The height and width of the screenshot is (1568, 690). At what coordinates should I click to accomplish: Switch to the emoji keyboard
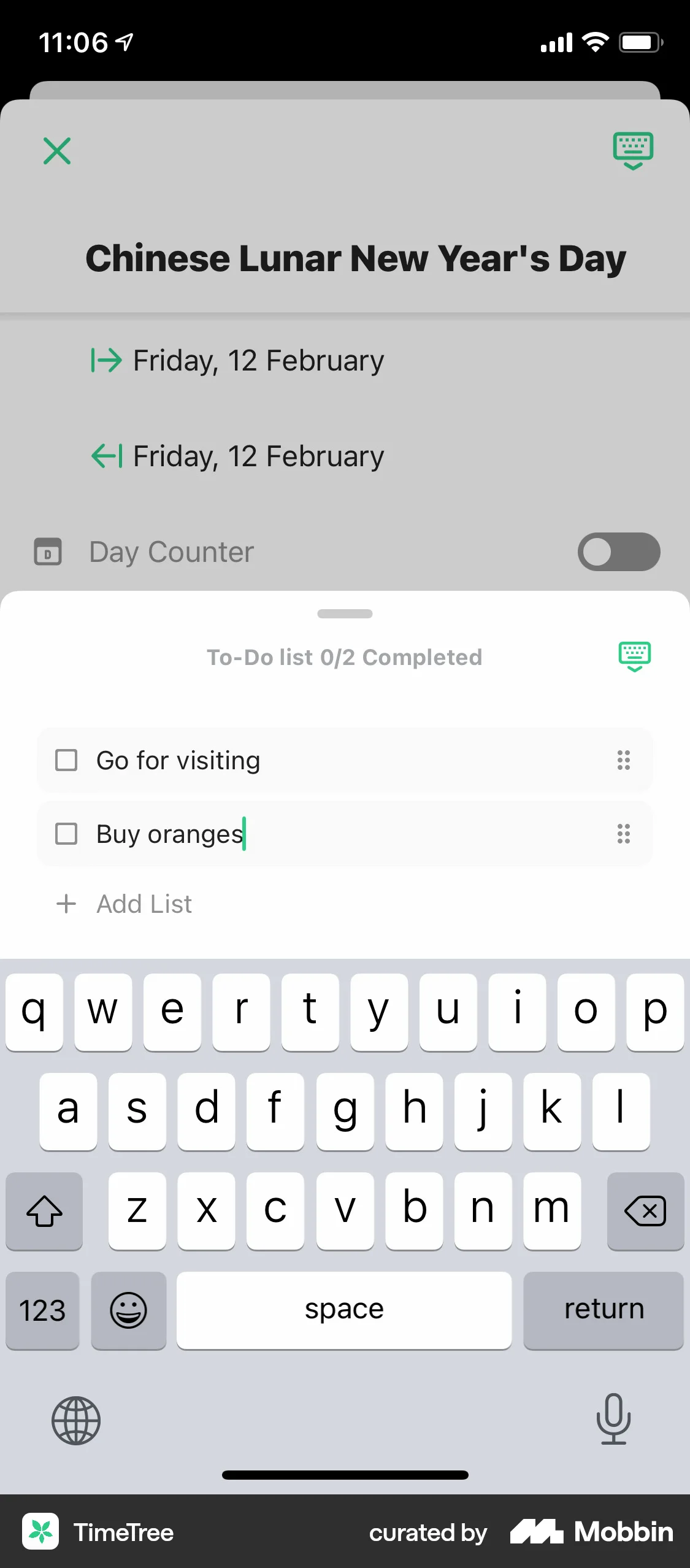click(x=128, y=1310)
